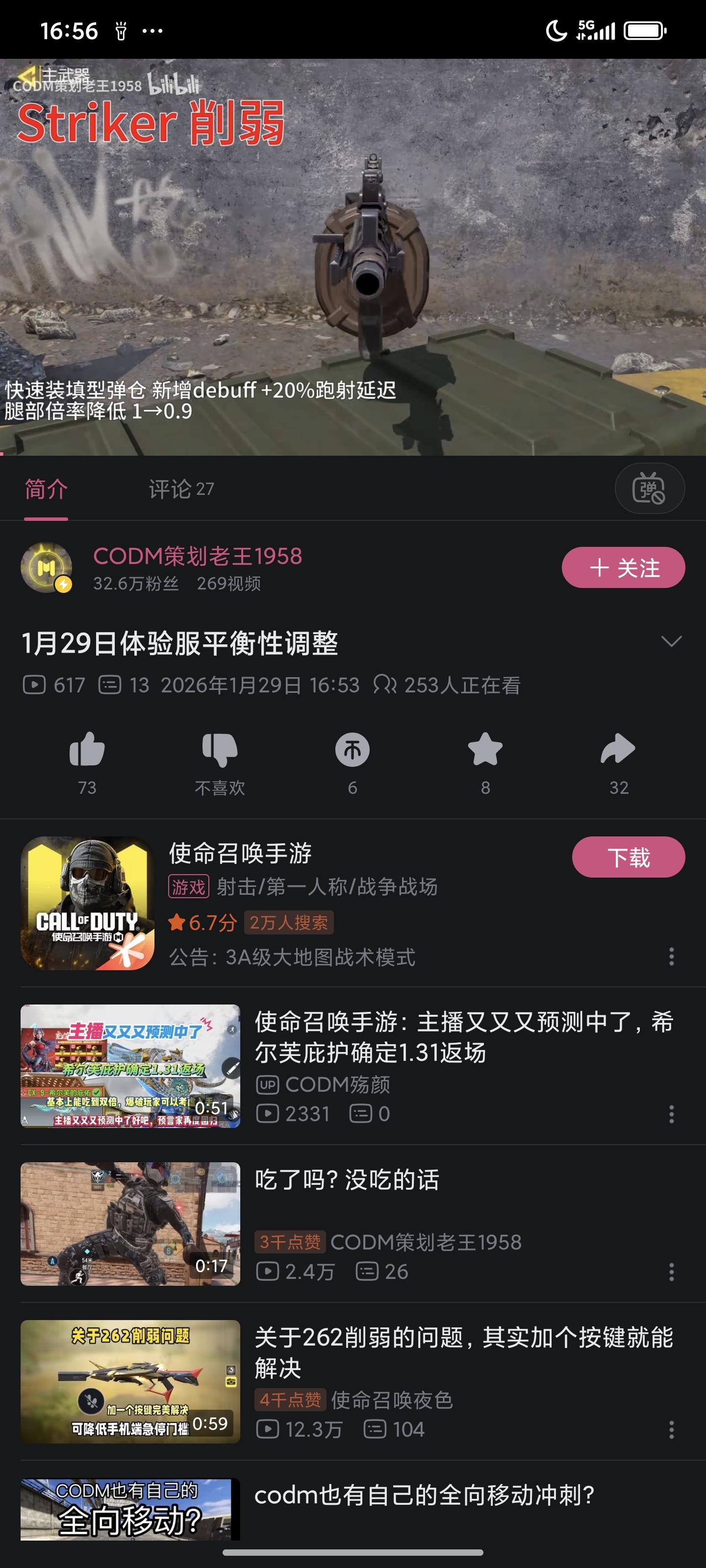The height and width of the screenshot is (1568, 706).
Task: Expand the video description chevron
Action: [x=671, y=641]
